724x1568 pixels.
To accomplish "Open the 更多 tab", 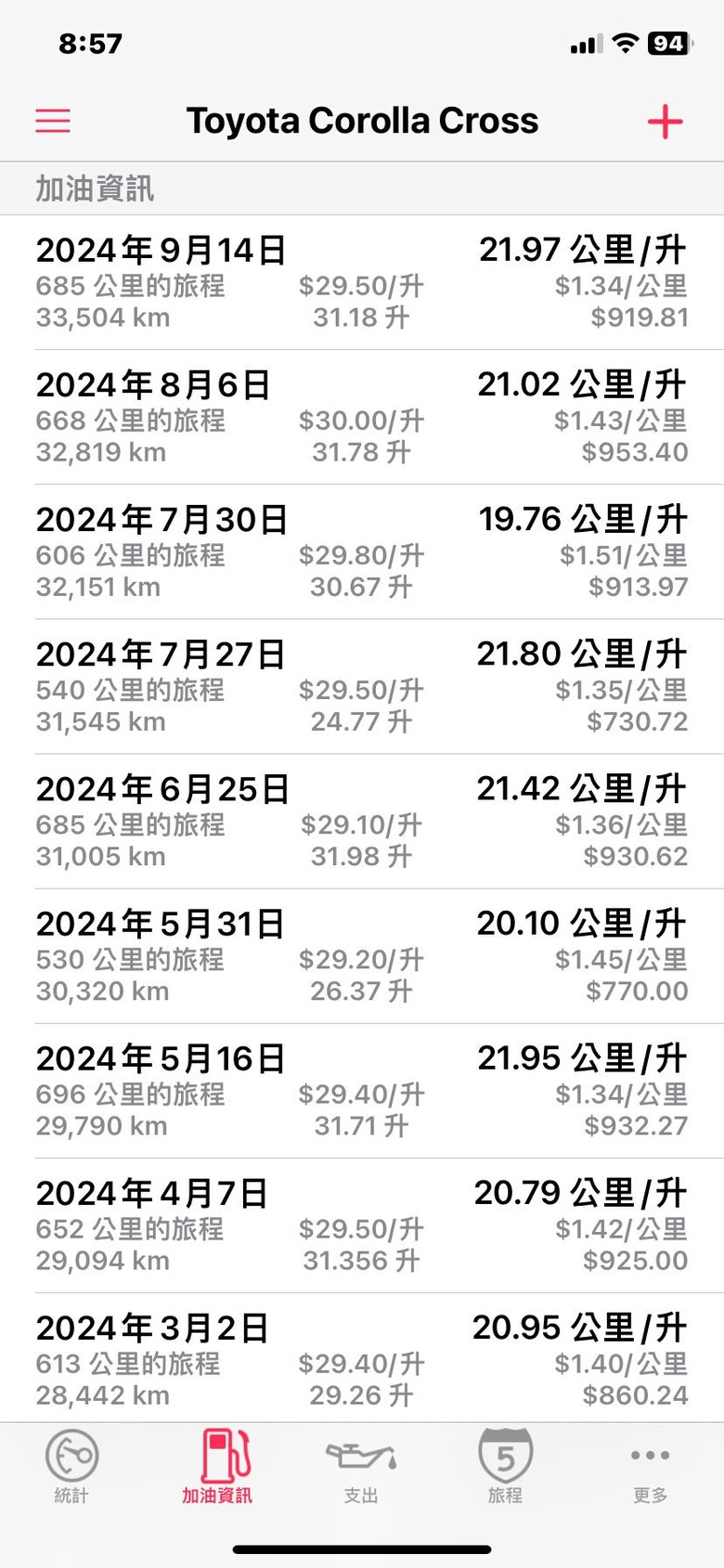I will click(651, 1467).
